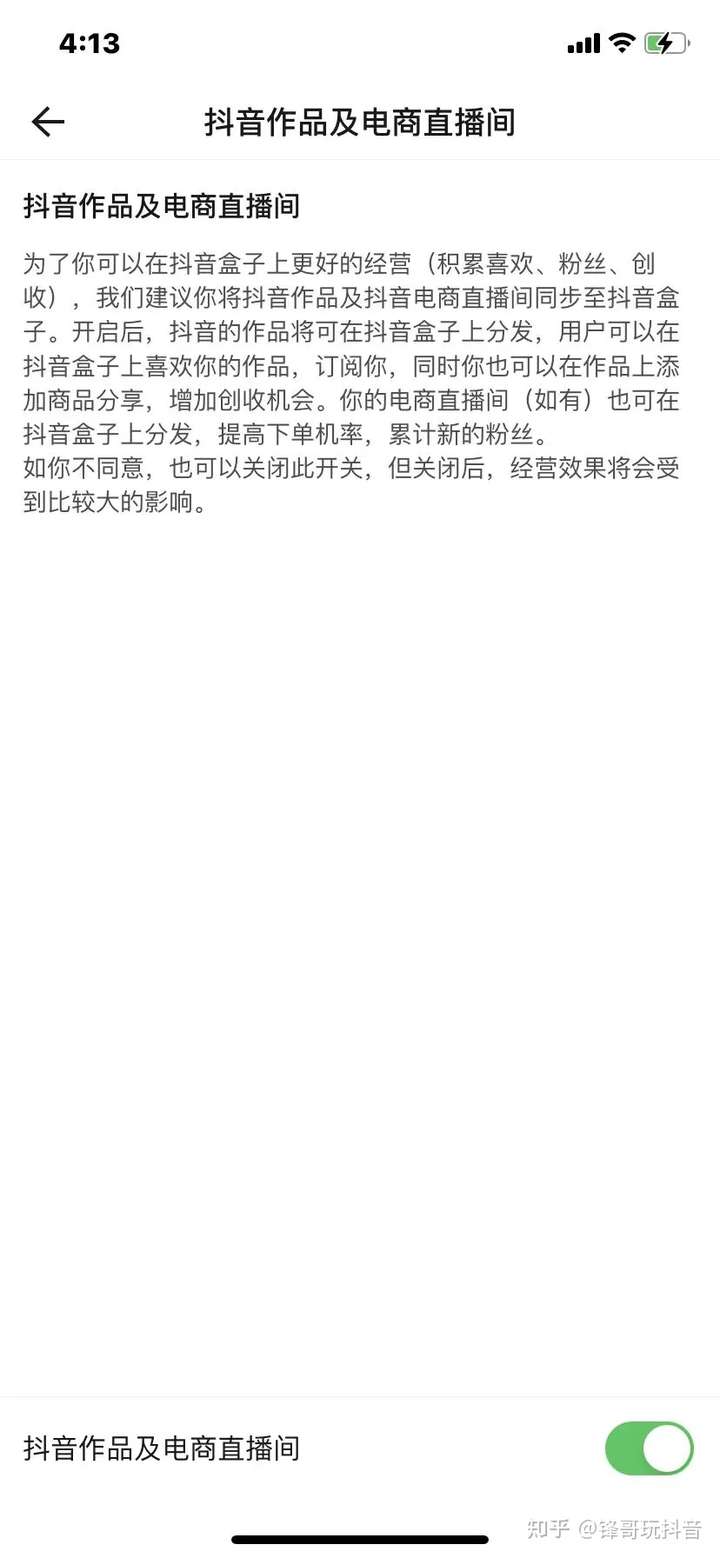The image size is (720, 1558).
Task: Go back using the top-left arrow
Action: 48,122
